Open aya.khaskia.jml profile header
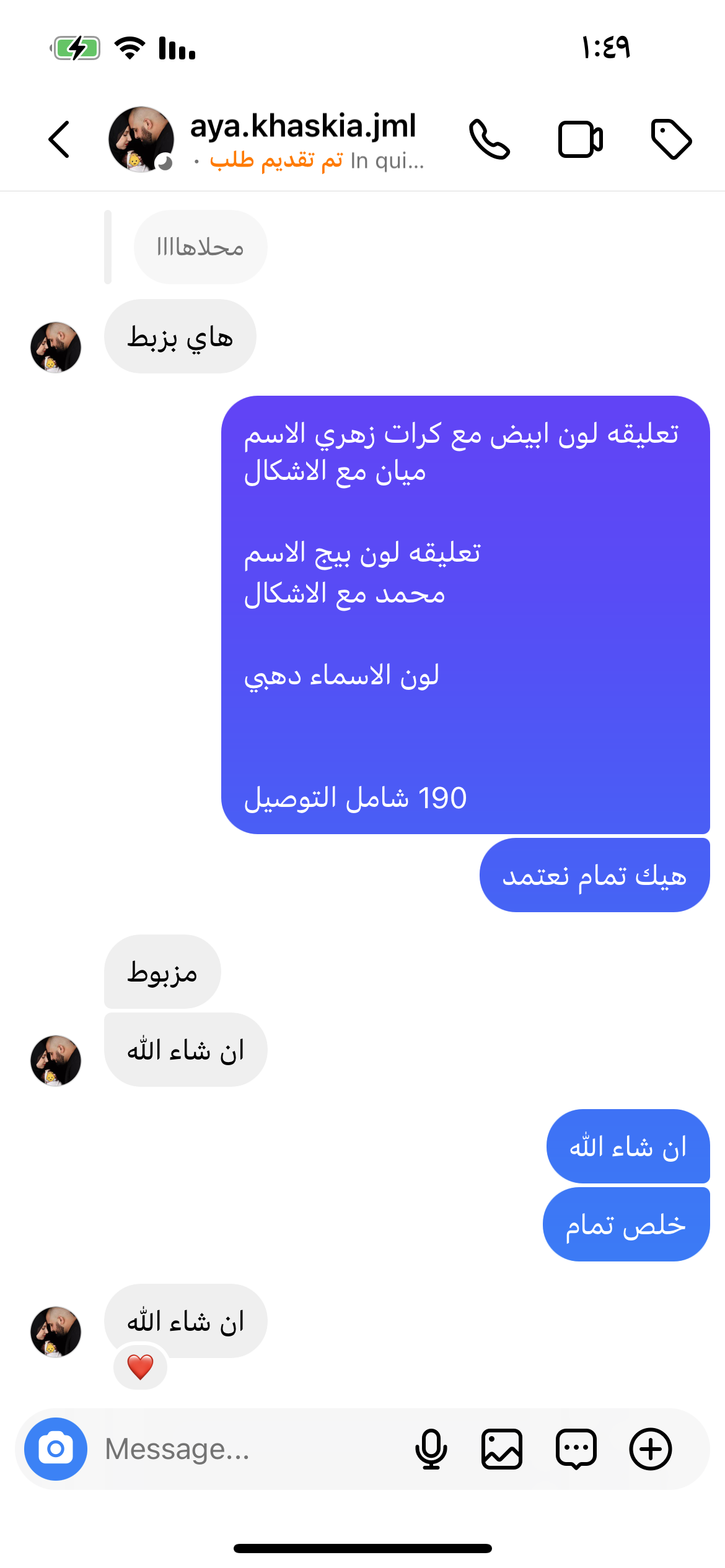The width and height of the screenshot is (725, 1568). [302, 140]
